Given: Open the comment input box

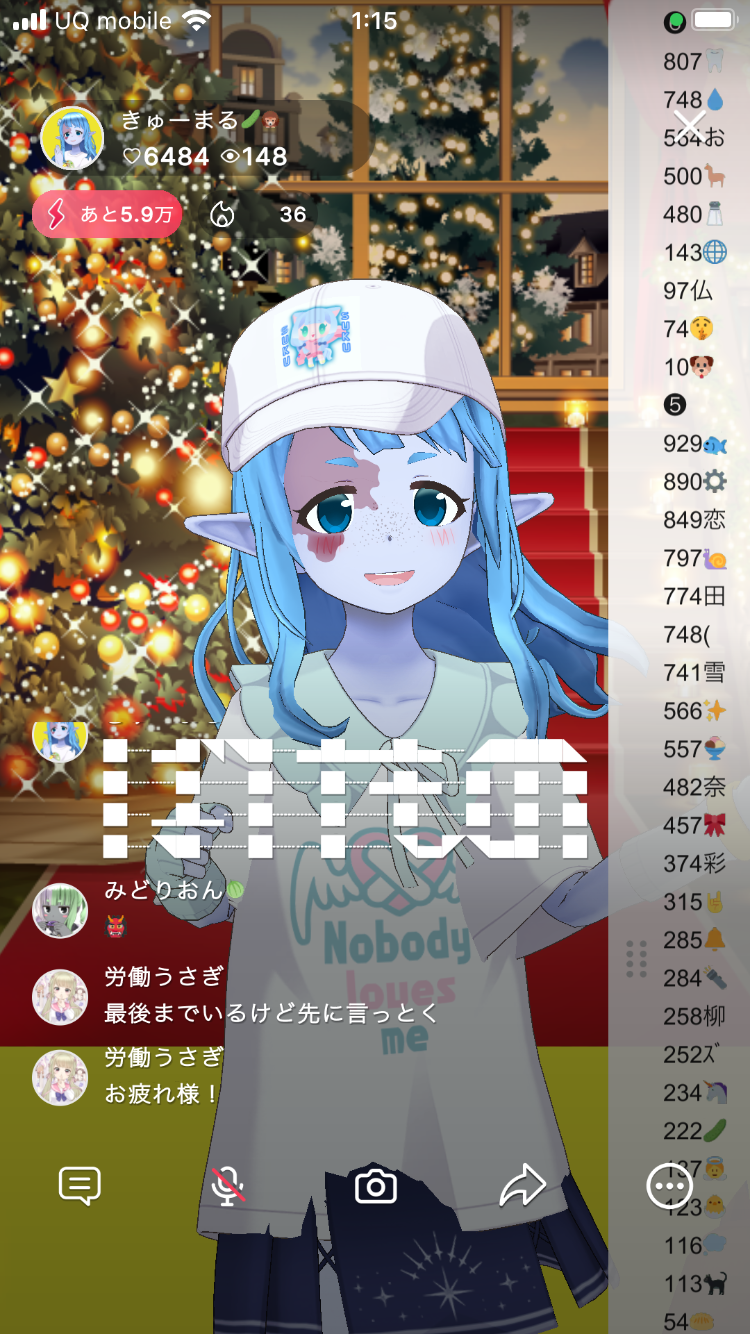Looking at the screenshot, I should point(80,1186).
